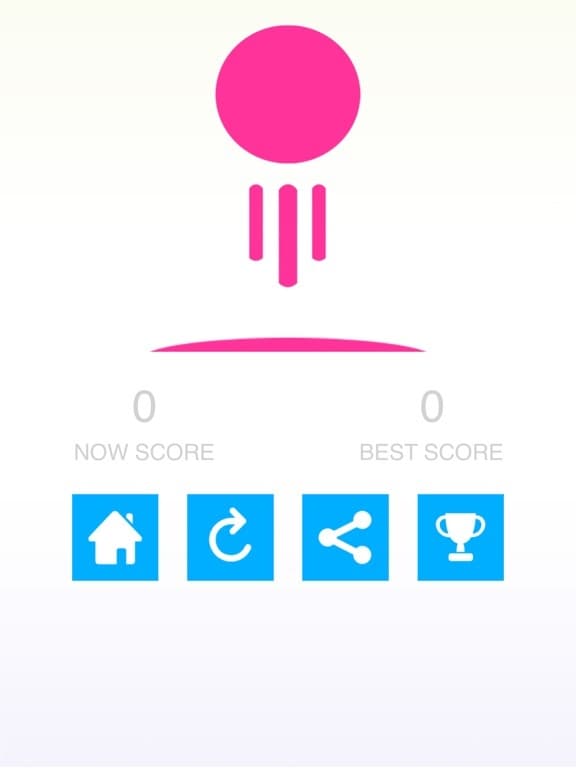
Task: Share your score
Action: (x=345, y=537)
